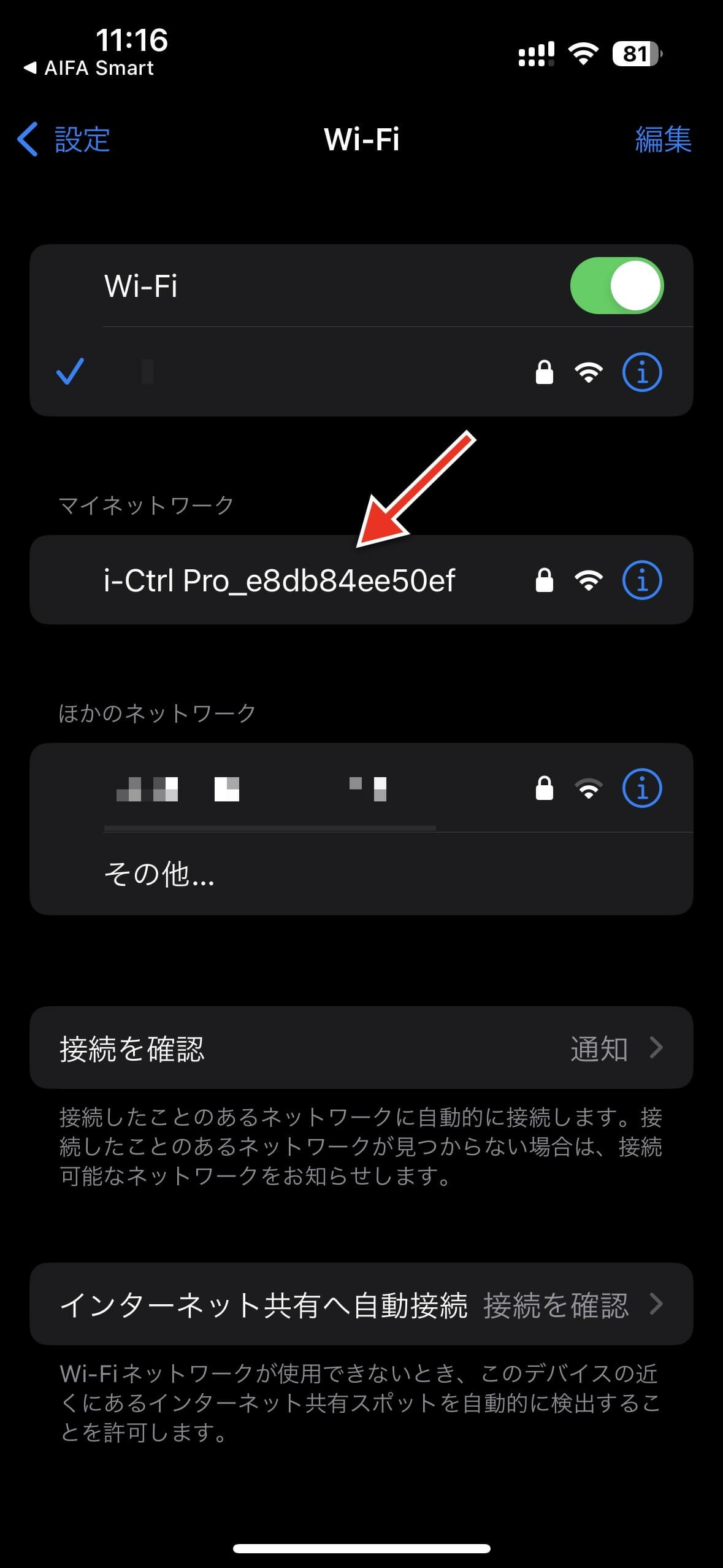
Task: Open info icon for i-Ctrl Pro_e8db84ee50ef
Action: pyautogui.click(x=641, y=580)
